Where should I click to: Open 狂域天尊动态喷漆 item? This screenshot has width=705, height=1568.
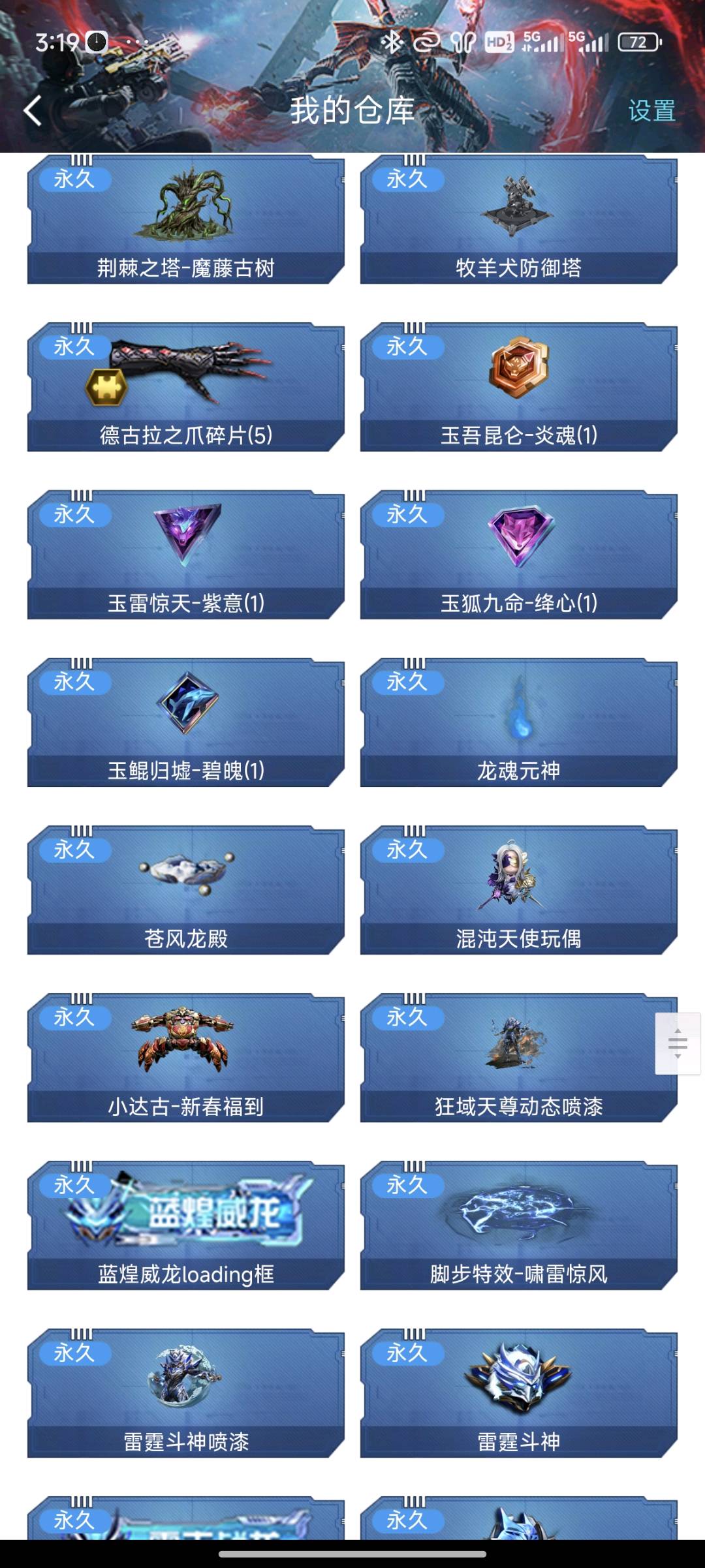coord(519,1058)
